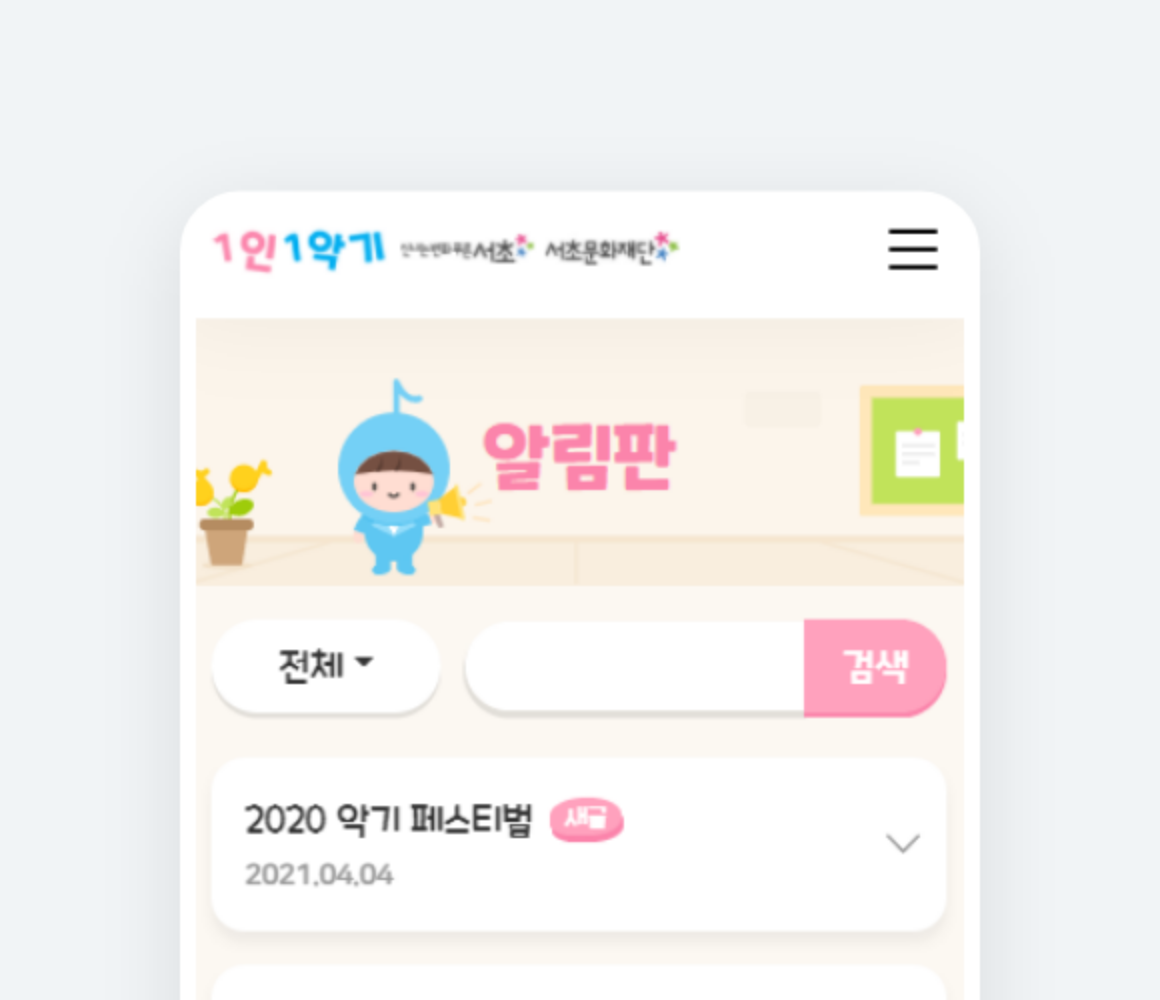The image size is (1160, 1000).
Task: Open the hamburger menu
Action: point(912,249)
